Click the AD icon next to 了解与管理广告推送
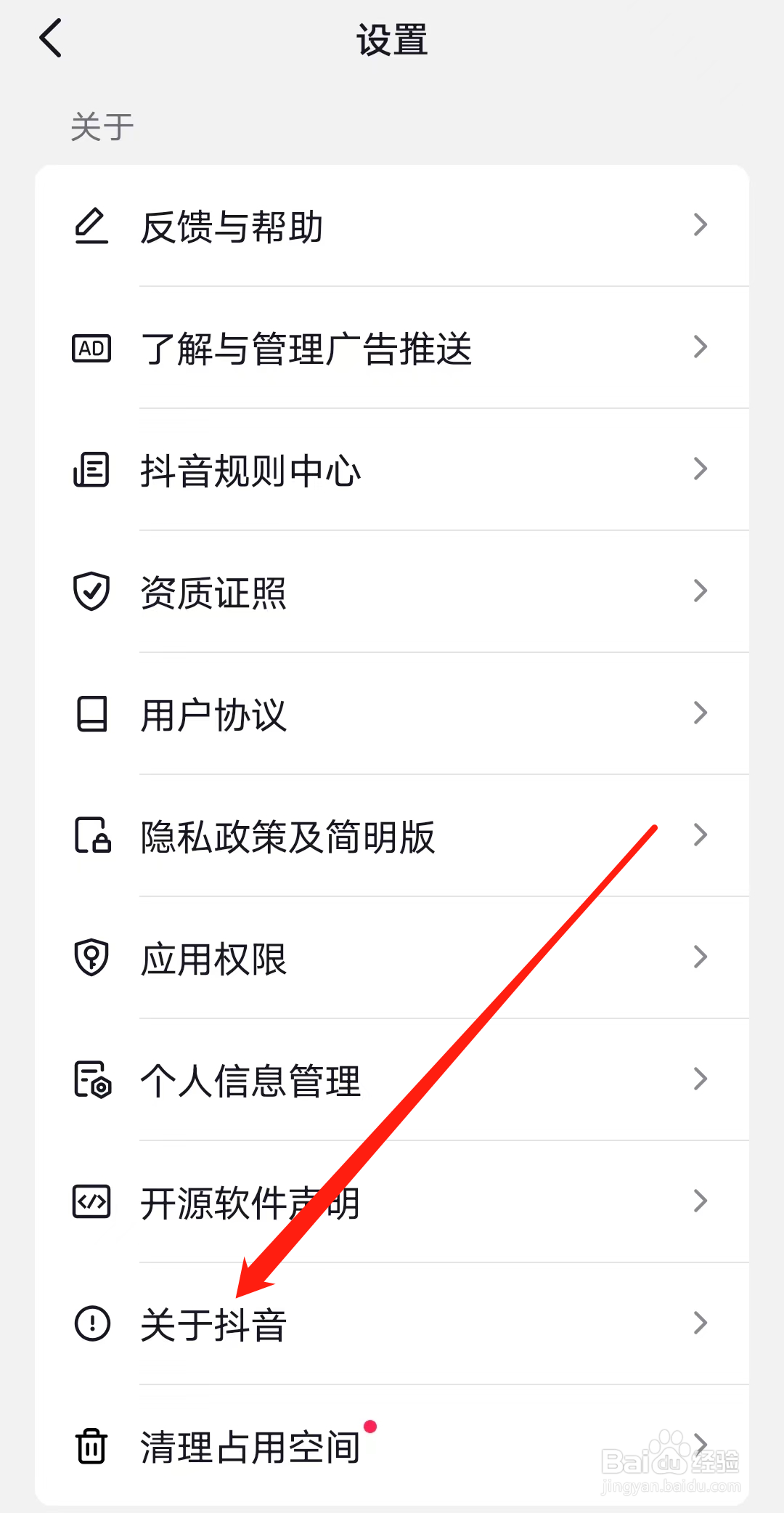 tap(91, 348)
